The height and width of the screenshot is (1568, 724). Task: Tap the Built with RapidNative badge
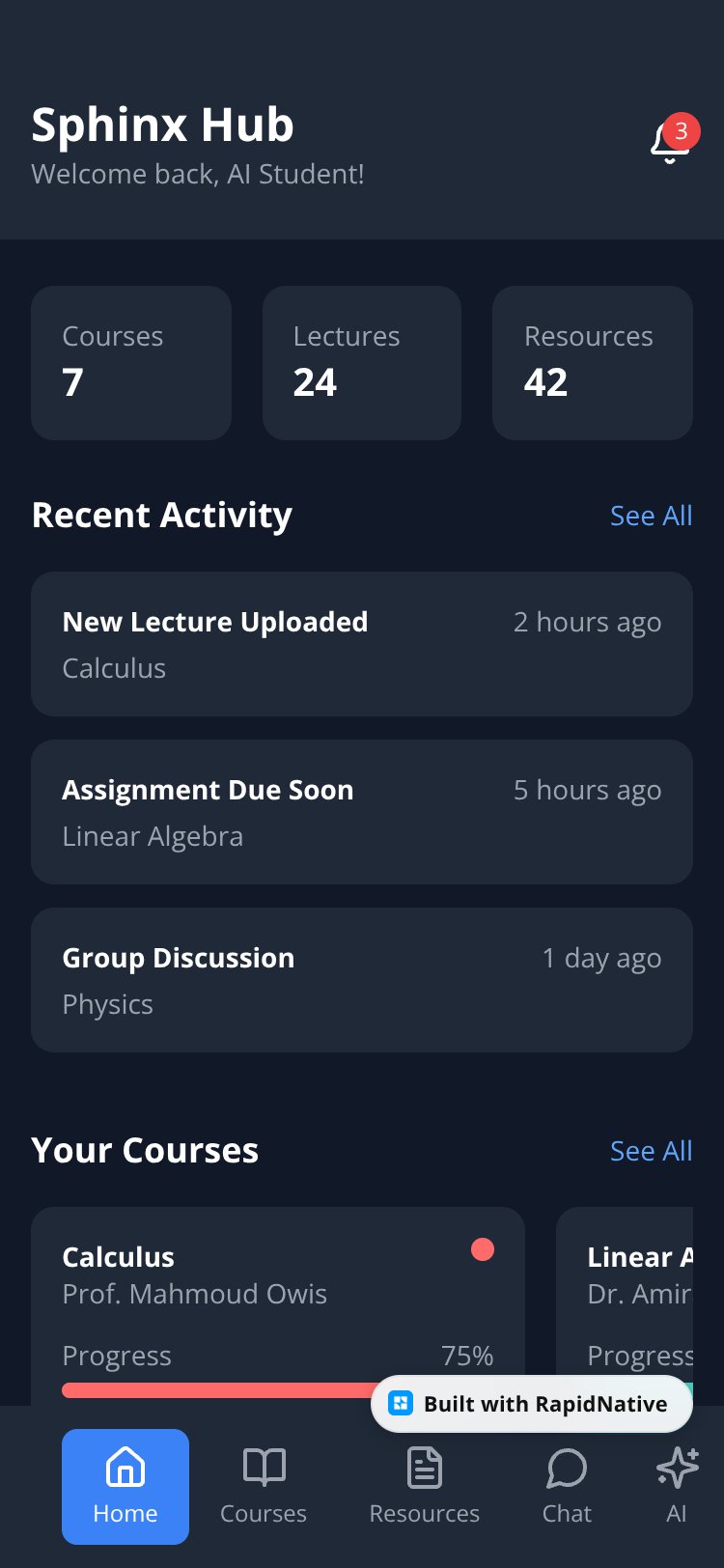(x=532, y=1404)
